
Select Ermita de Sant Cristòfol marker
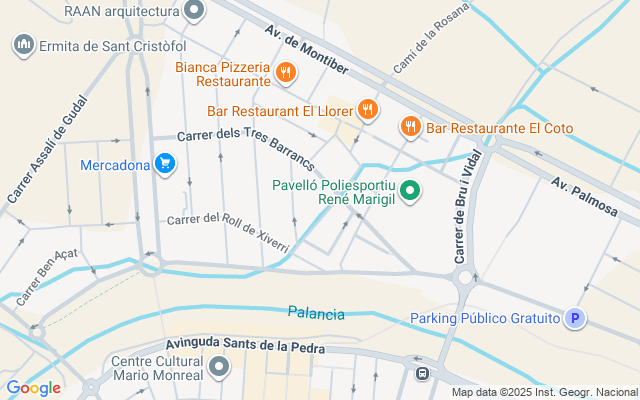[23, 45]
